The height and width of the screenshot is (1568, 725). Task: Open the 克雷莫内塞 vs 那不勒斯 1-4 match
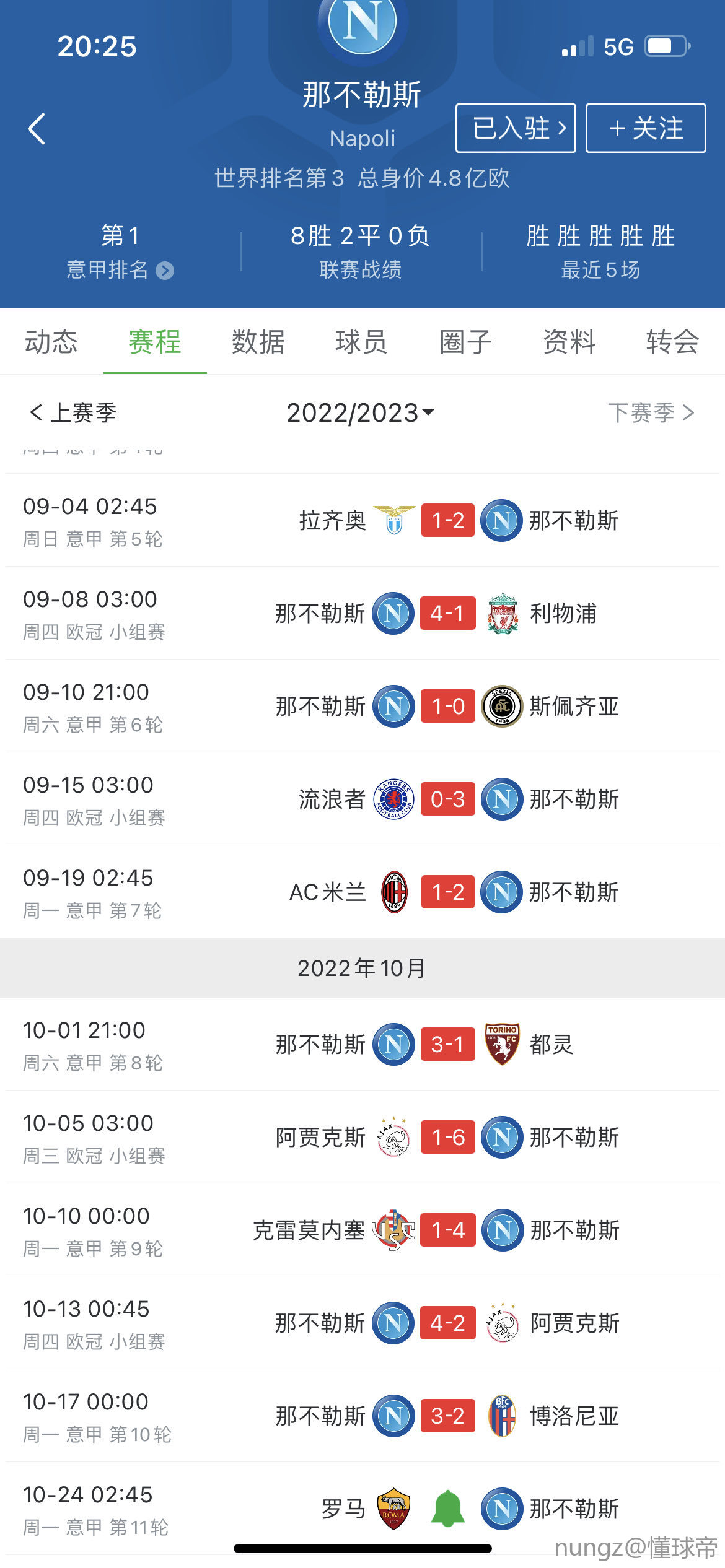click(362, 1230)
